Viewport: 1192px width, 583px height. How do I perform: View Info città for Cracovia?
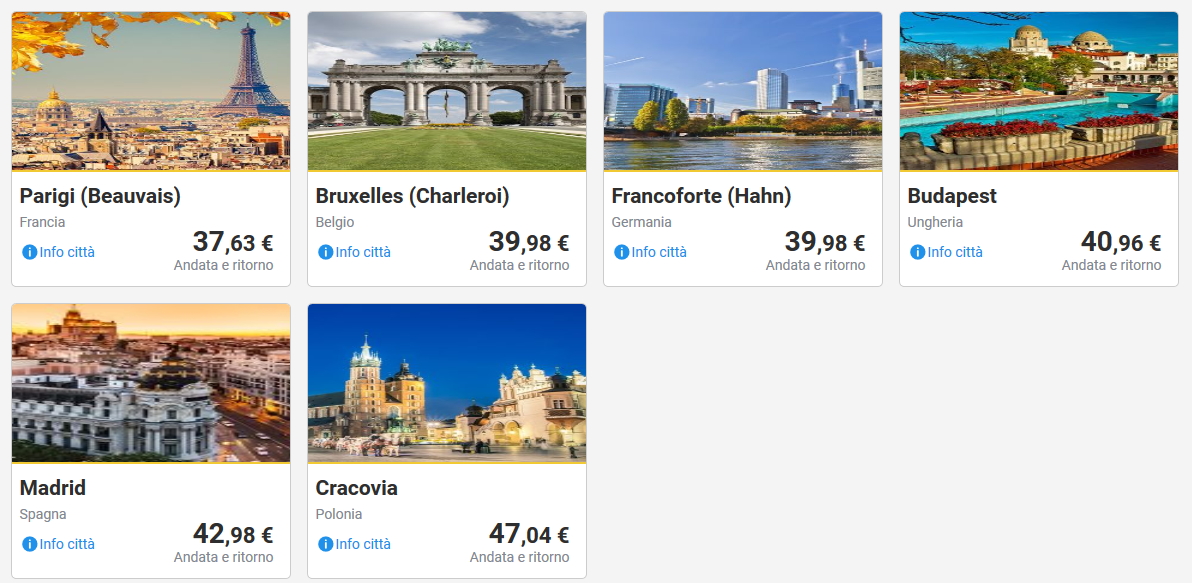click(x=355, y=544)
